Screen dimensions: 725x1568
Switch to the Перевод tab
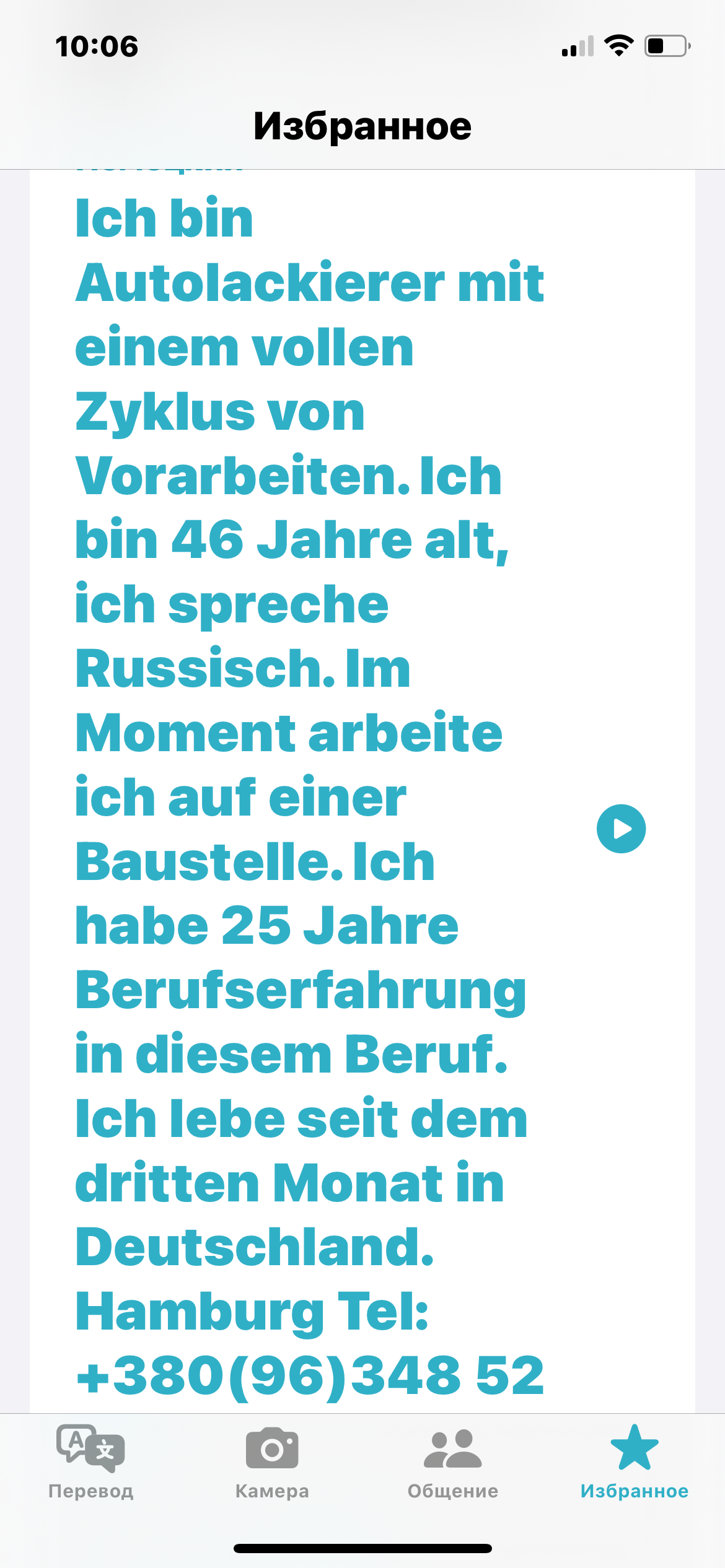(90, 1461)
